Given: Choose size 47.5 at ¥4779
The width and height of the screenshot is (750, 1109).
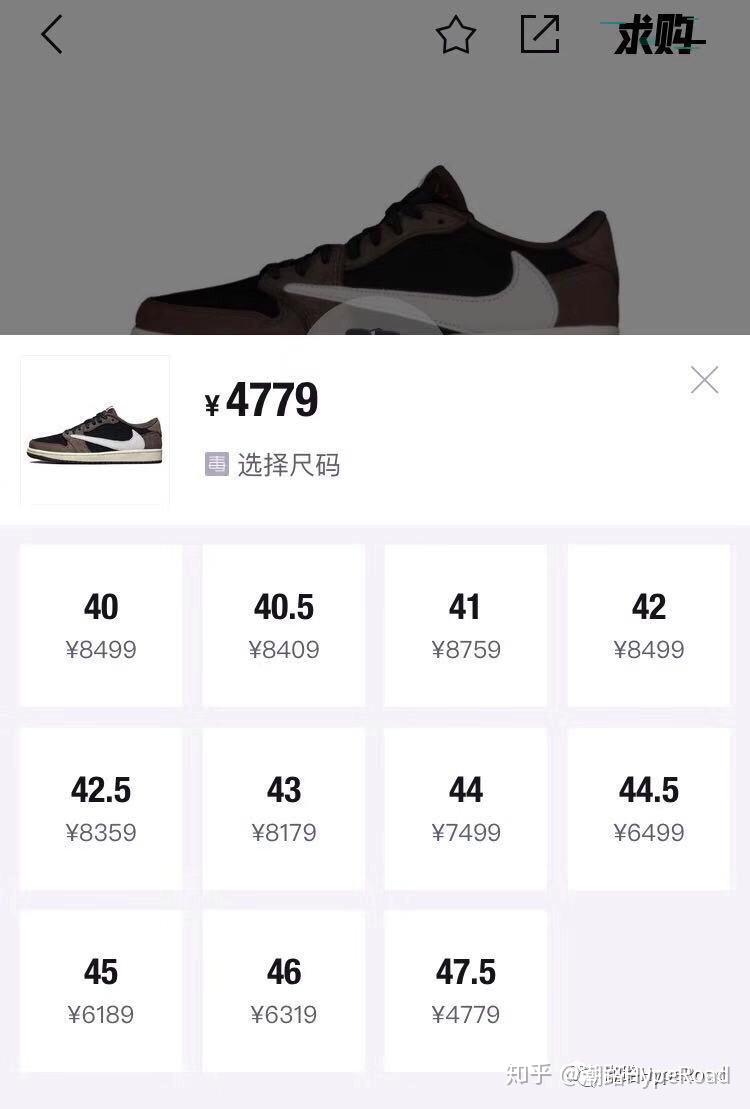Looking at the screenshot, I should pyautogui.click(x=466, y=990).
